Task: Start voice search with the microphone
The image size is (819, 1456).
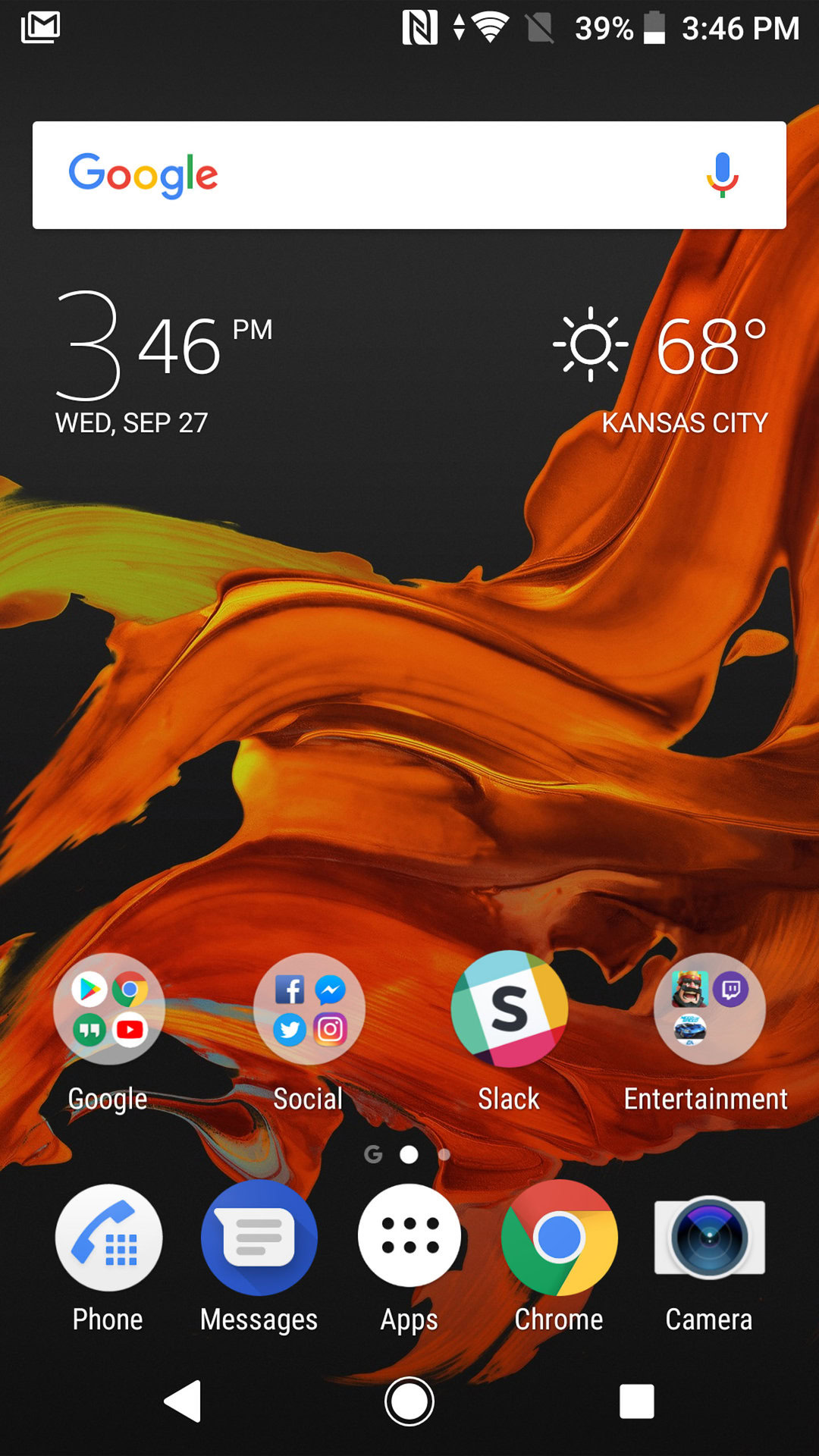Action: (x=722, y=175)
